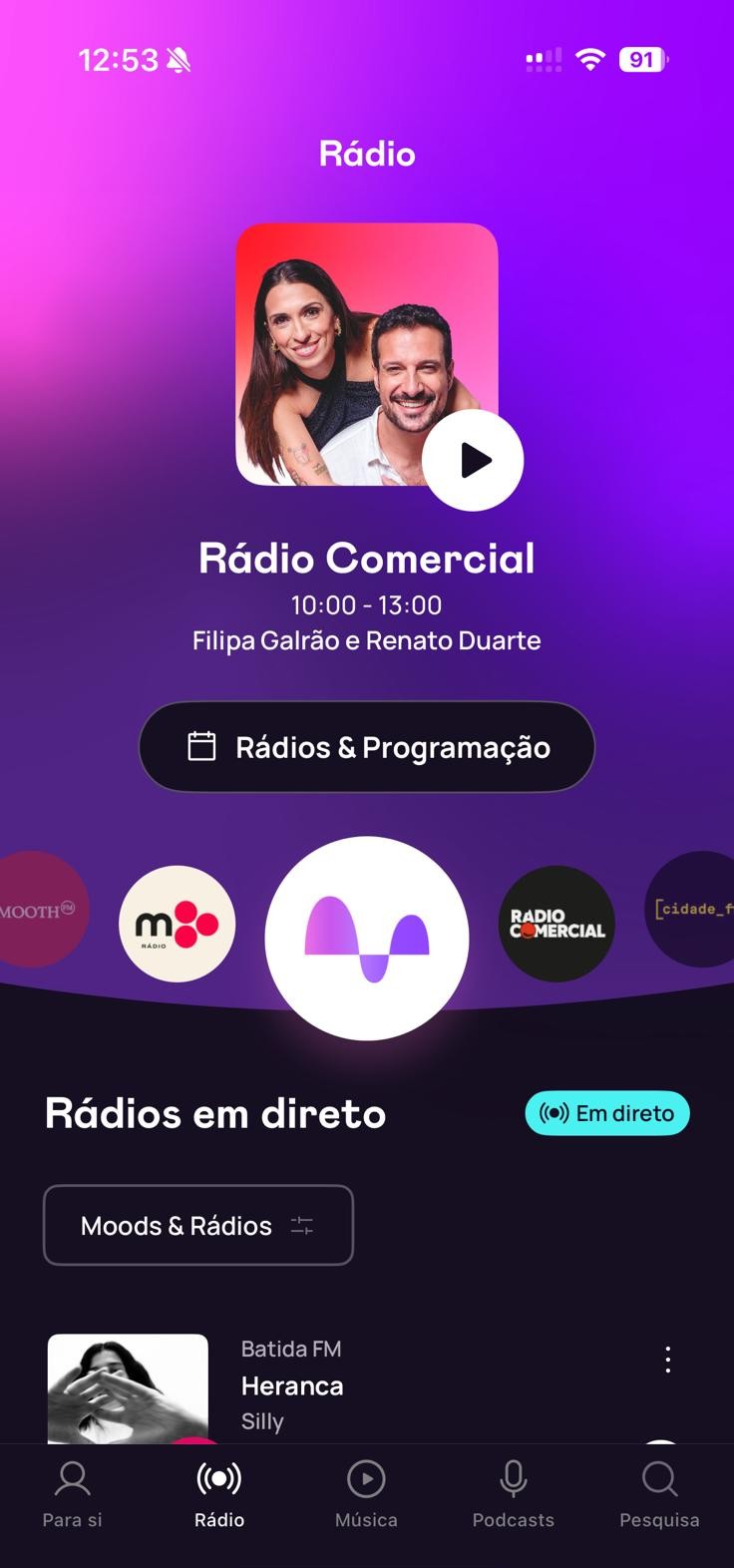
Task: Select the Smooth FM station logo
Action: pos(40,909)
